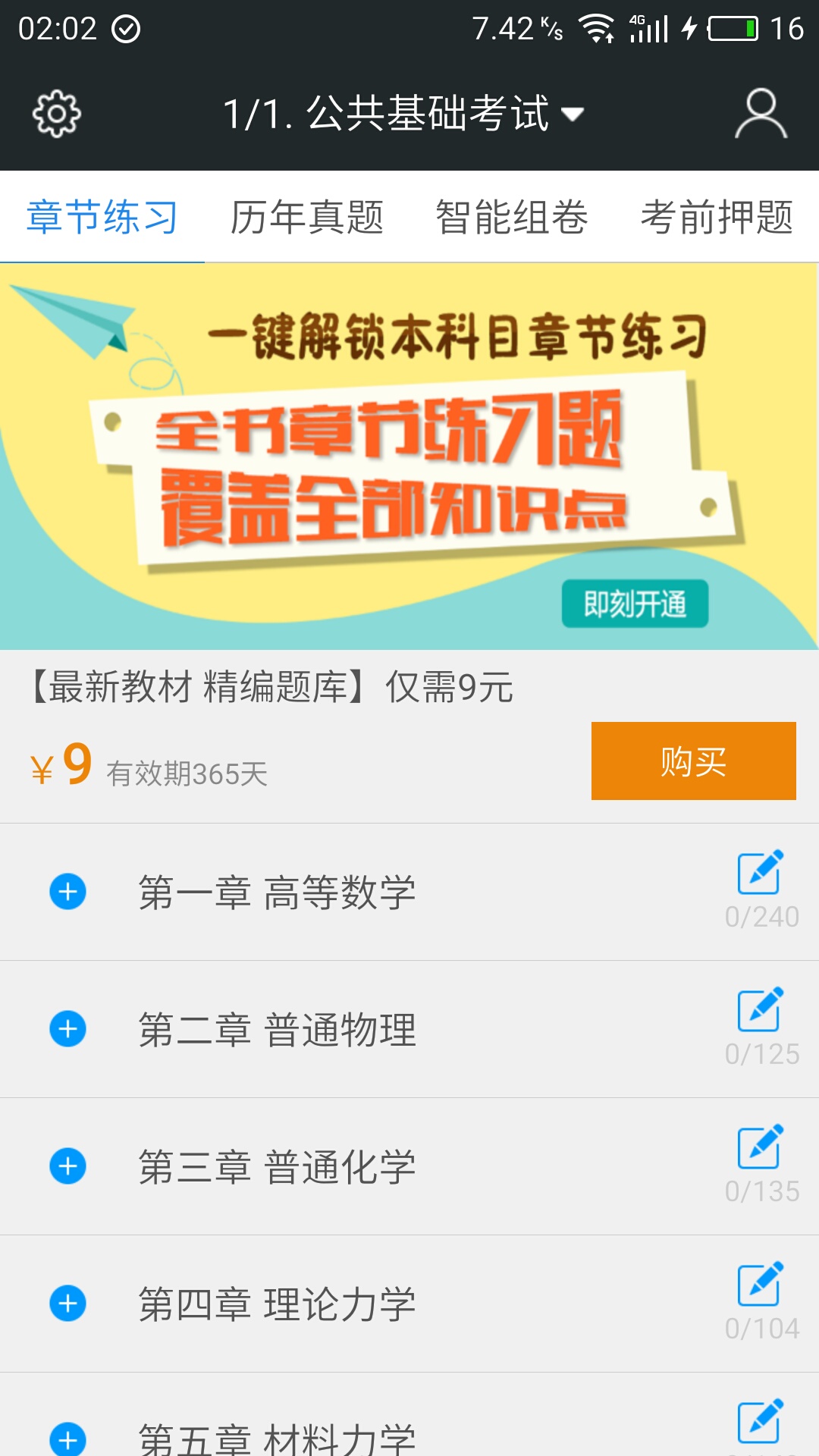Tap 即刻开通 on the banner
The image size is (819, 1456).
click(x=635, y=603)
